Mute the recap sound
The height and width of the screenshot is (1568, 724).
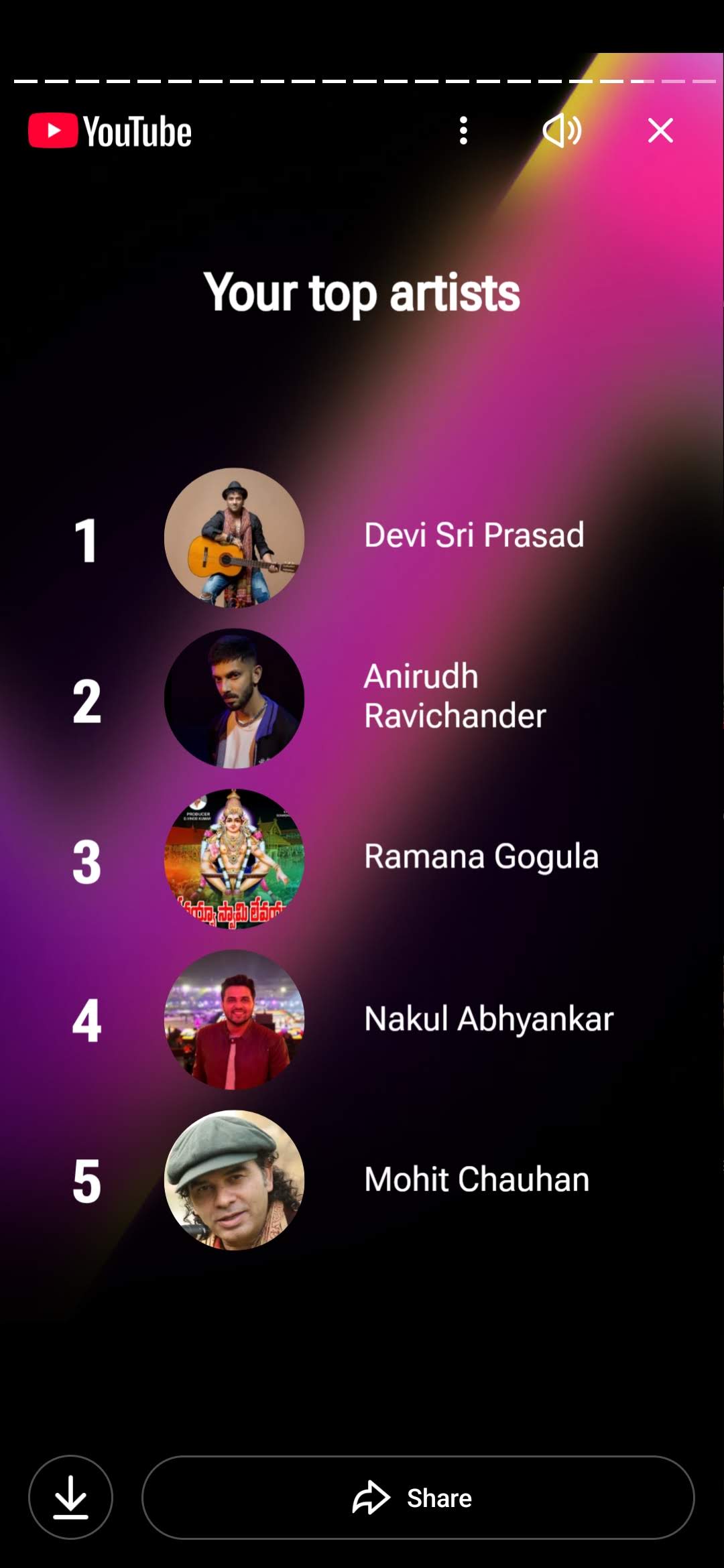(562, 131)
